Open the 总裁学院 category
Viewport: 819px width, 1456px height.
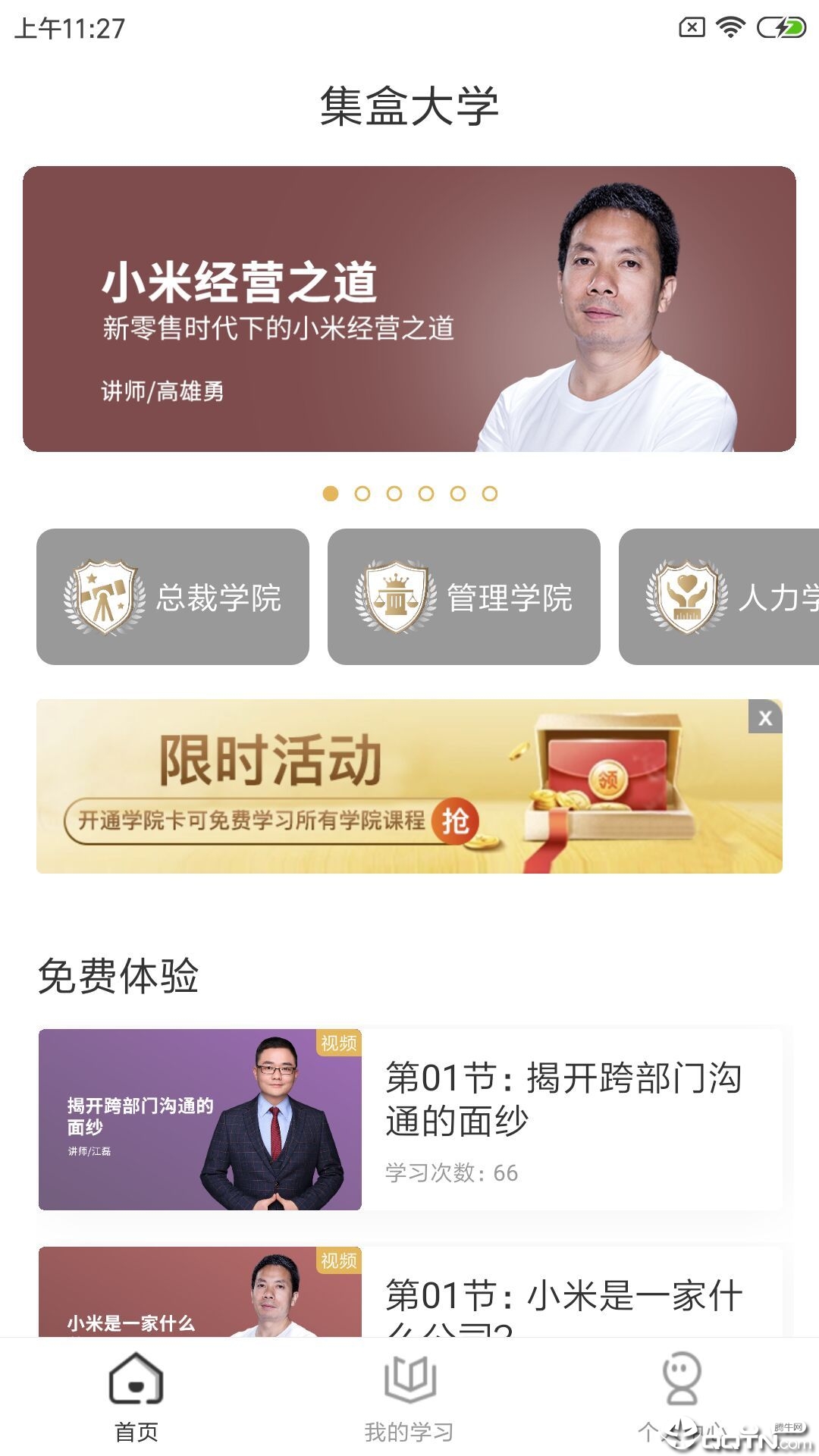coord(173,597)
